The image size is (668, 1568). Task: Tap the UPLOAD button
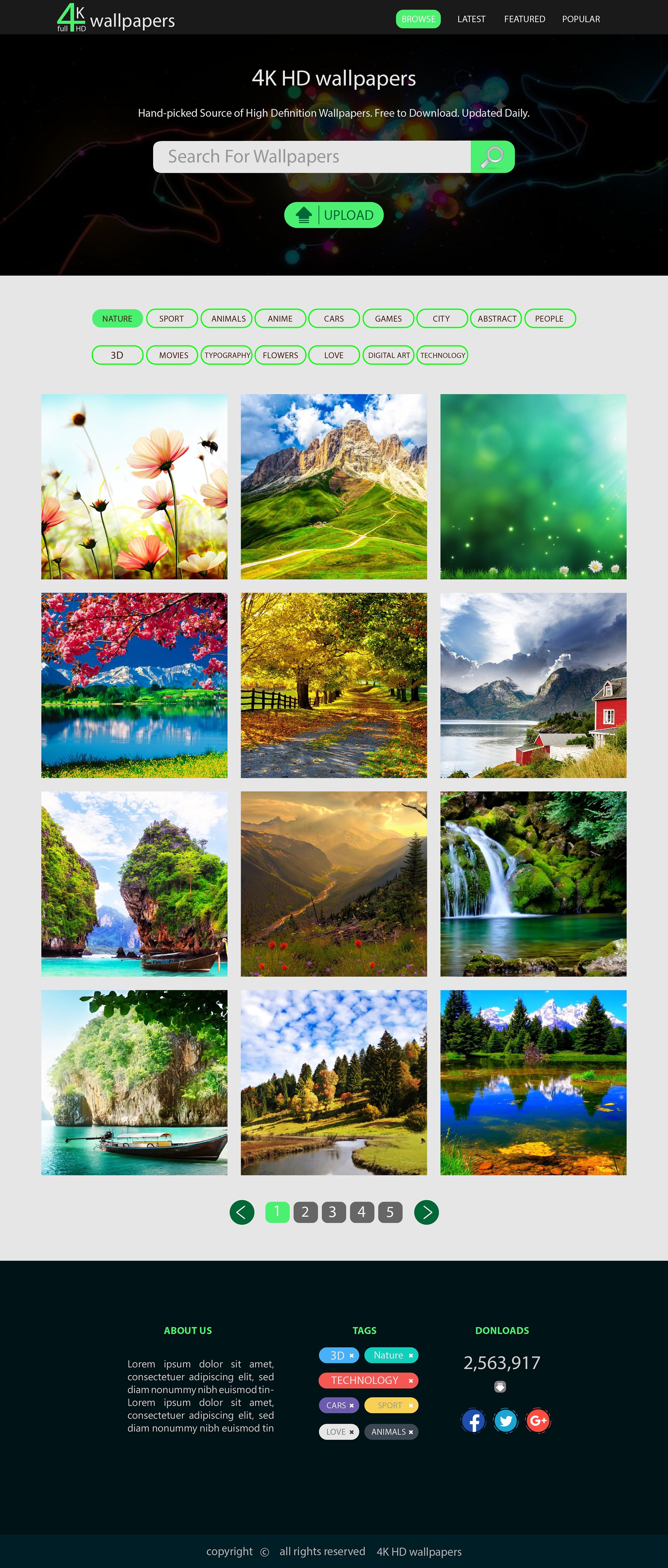pyautogui.click(x=334, y=215)
